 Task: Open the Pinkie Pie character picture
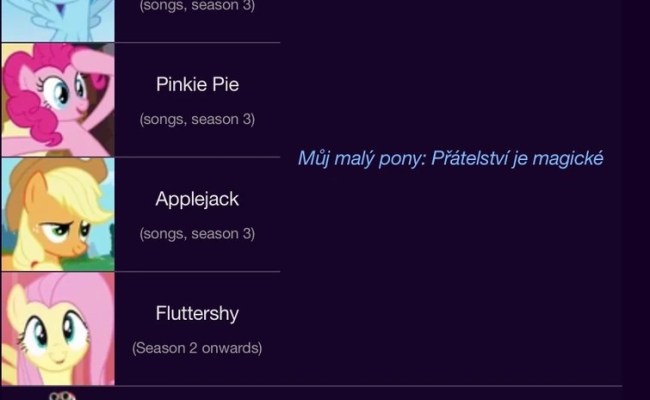coord(58,99)
